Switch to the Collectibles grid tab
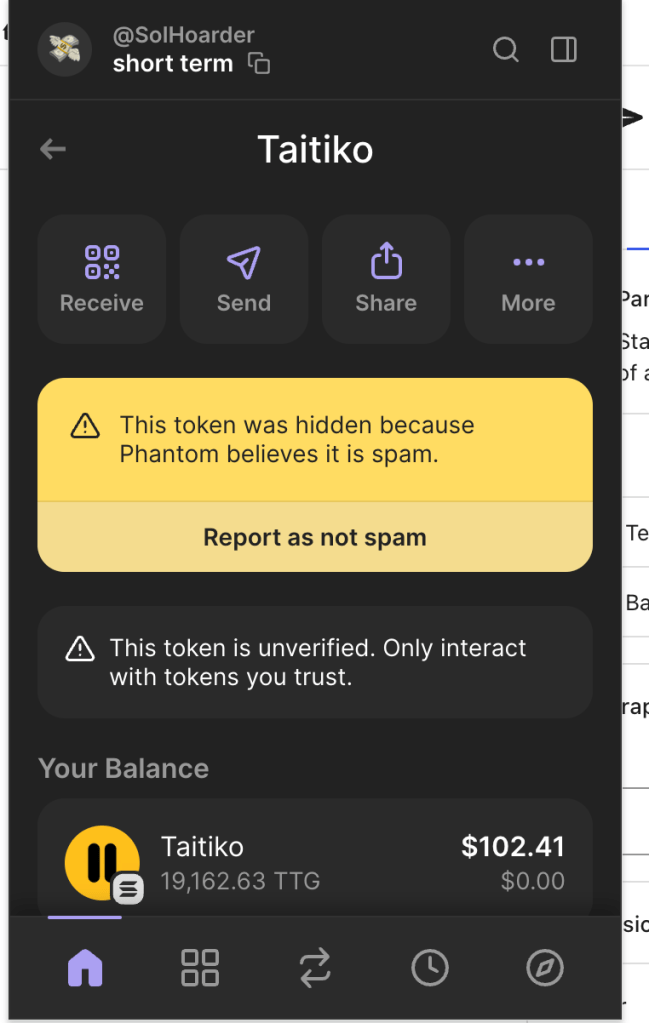Viewport: 649px width, 1023px height. 200,968
